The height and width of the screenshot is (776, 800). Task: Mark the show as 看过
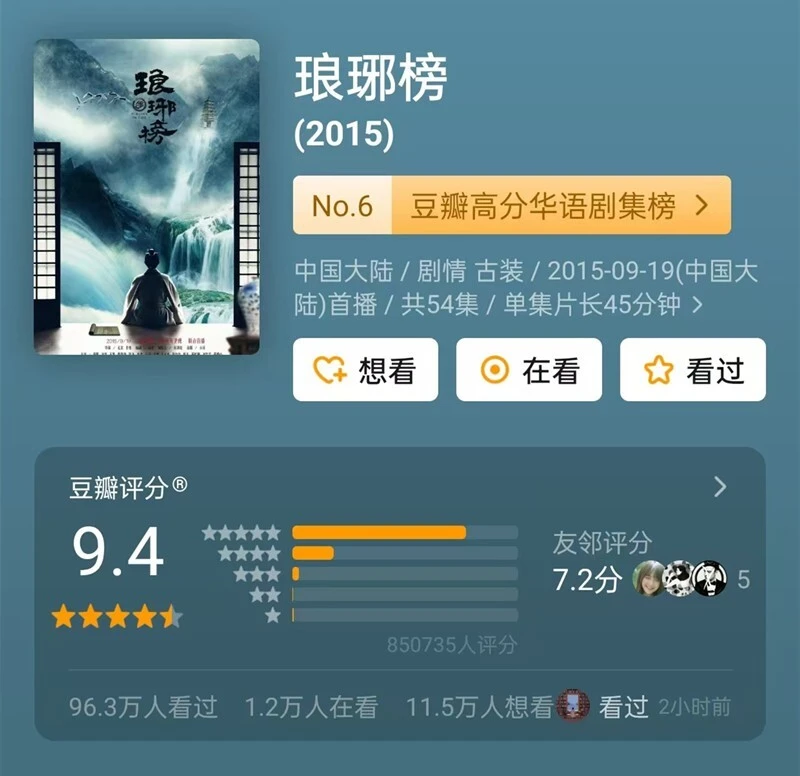(692, 370)
